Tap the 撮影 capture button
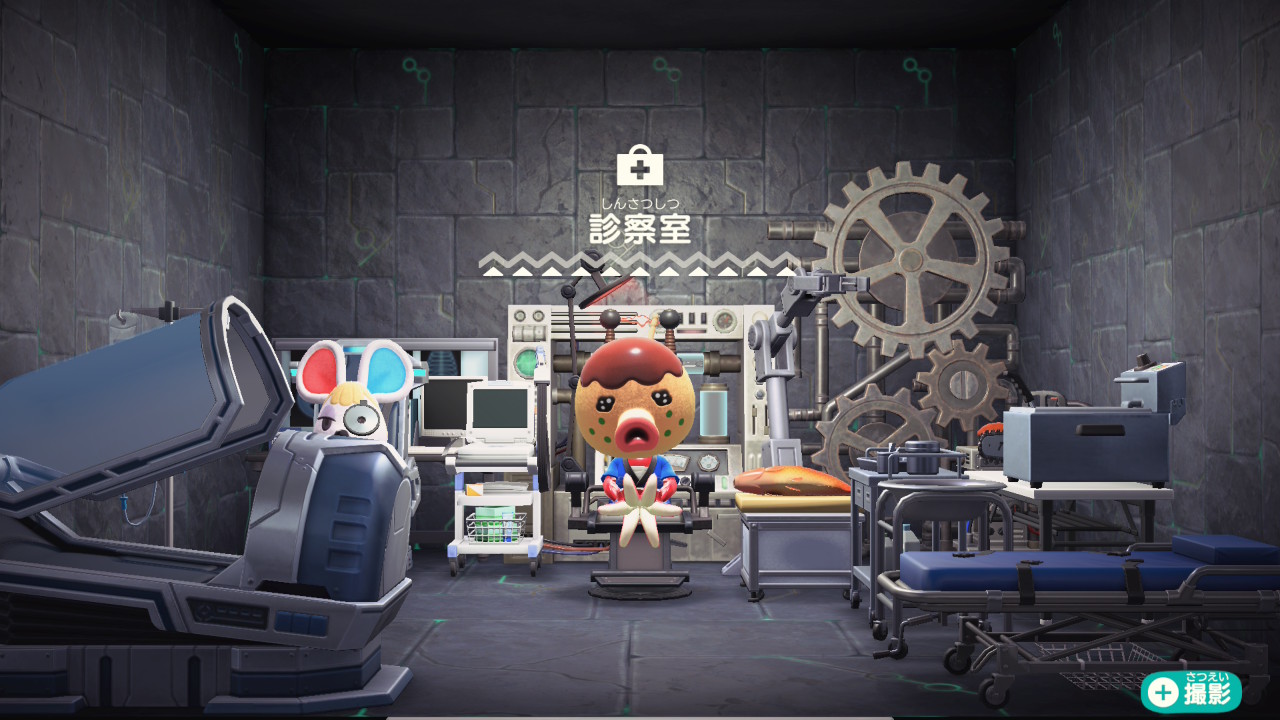The image size is (1280, 720). click(x=1191, y=691)
